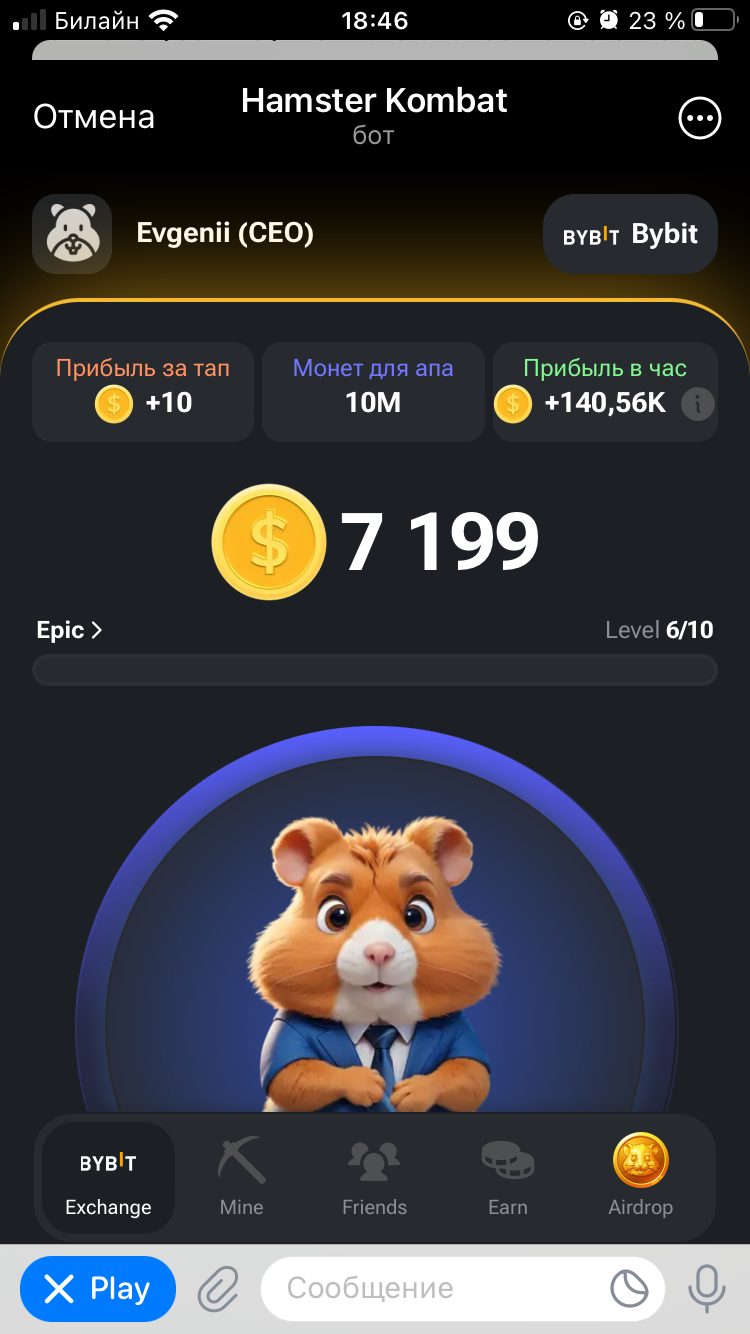Record a voice message with the microphone
The height and width of the screenshot is (1334, 750).
click(x=706, y=1288)
